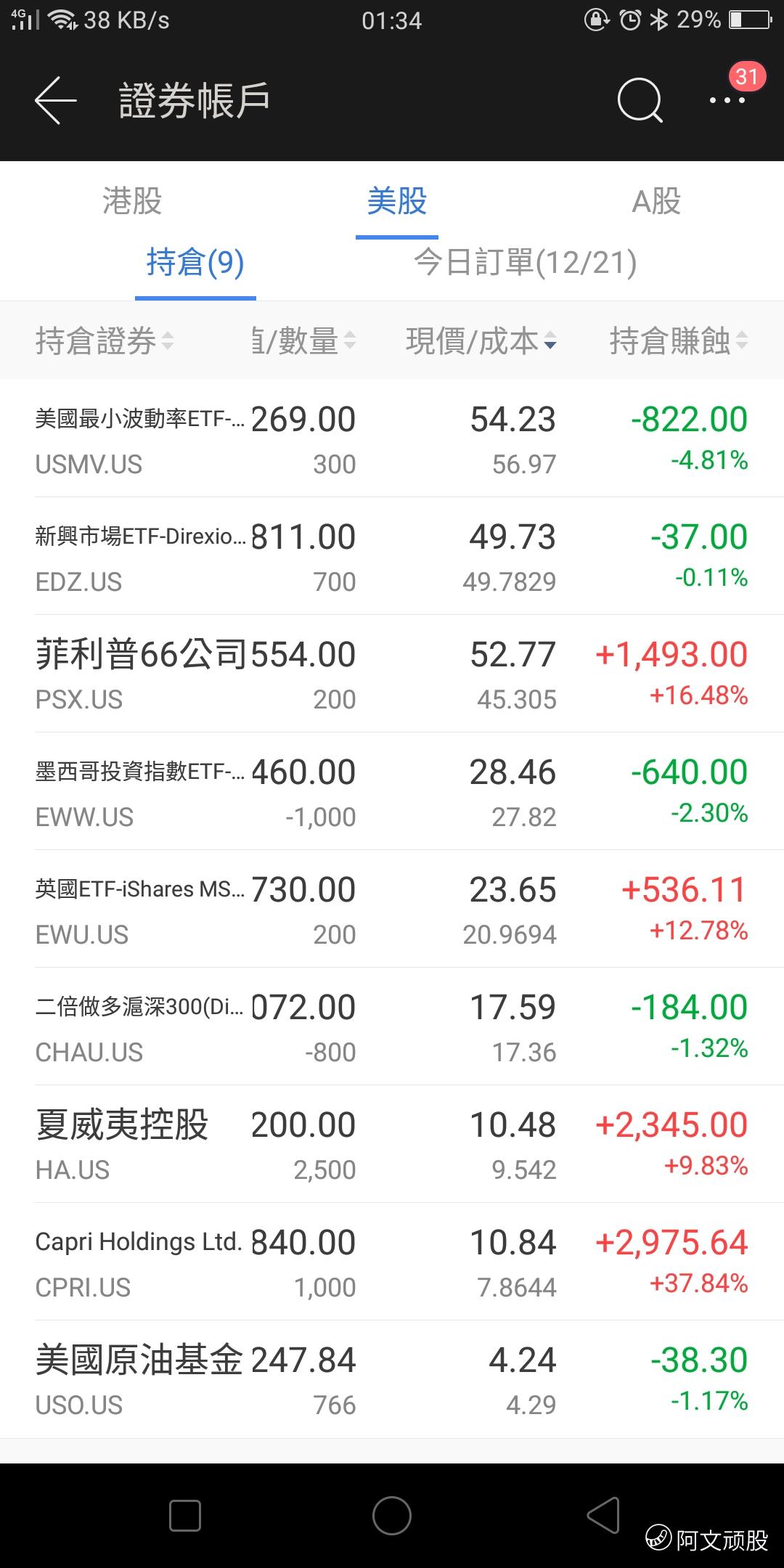The height and width of the screenshot is (1568, 784).
Task: Open search from the header magnifier
Action: (640, 100)
